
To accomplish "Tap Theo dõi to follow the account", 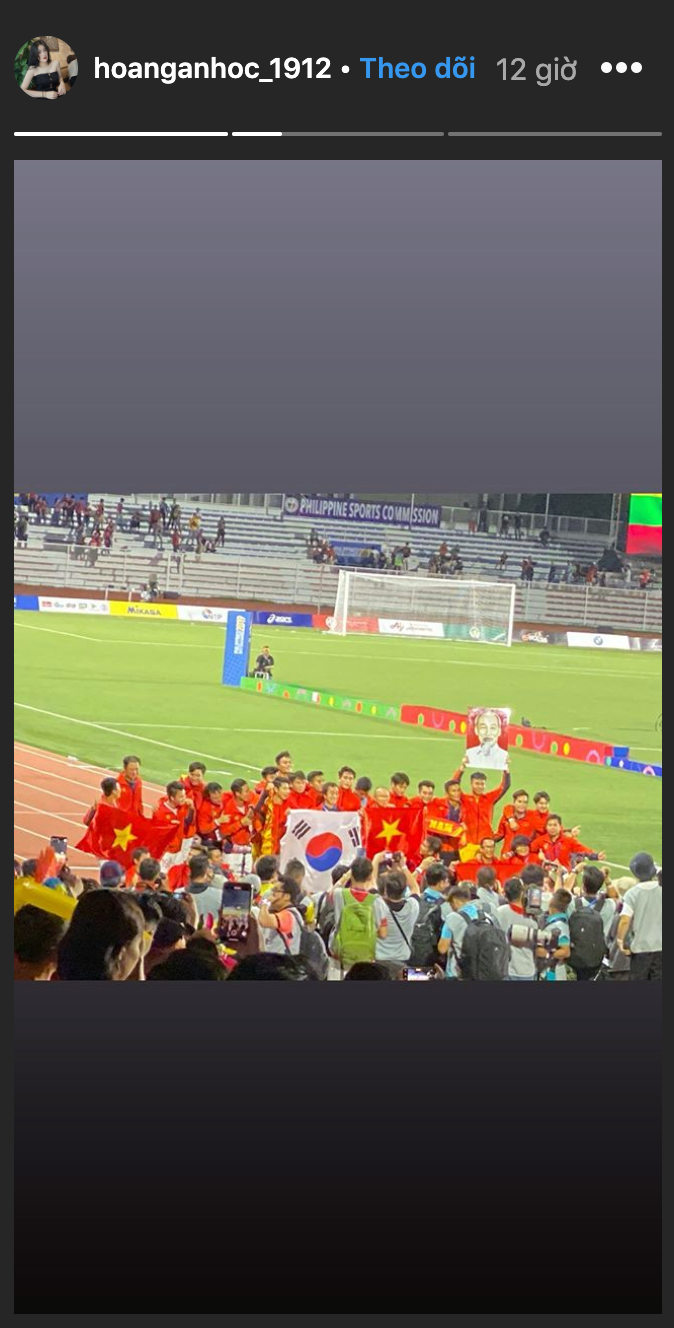I will click(417, 69).
